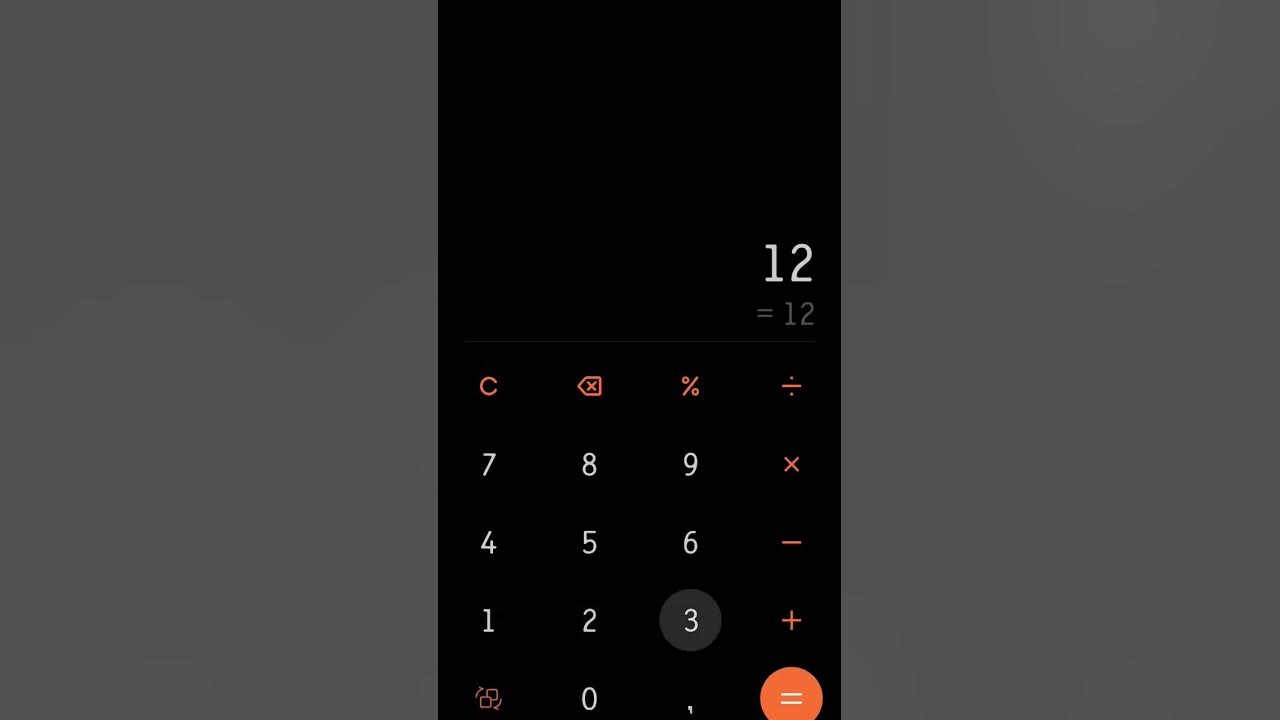This screenshot has height=720, width=1280.
Task: Enter the digit 5
Action: click(x=590, y=542)
